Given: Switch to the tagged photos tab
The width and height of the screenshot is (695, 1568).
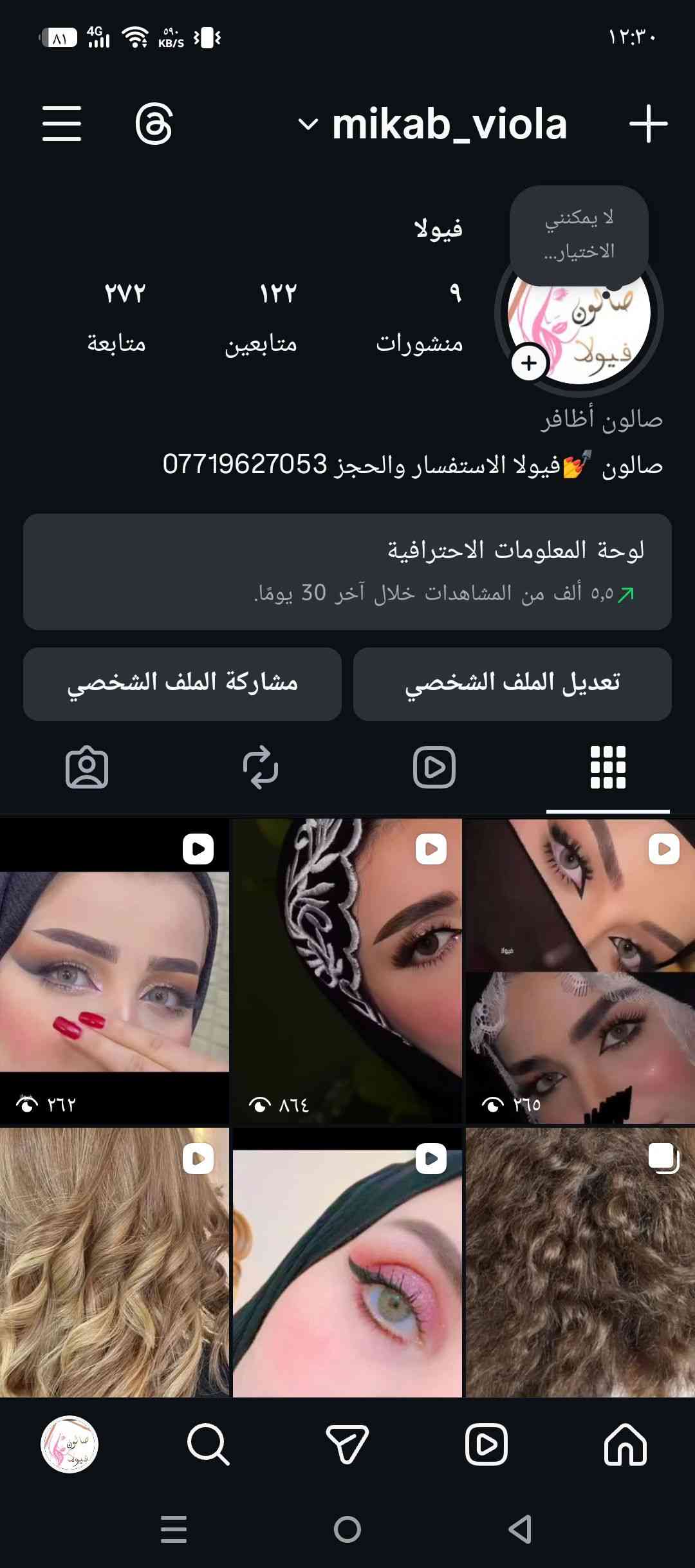Looking at the screenshot, I should 87,767.
